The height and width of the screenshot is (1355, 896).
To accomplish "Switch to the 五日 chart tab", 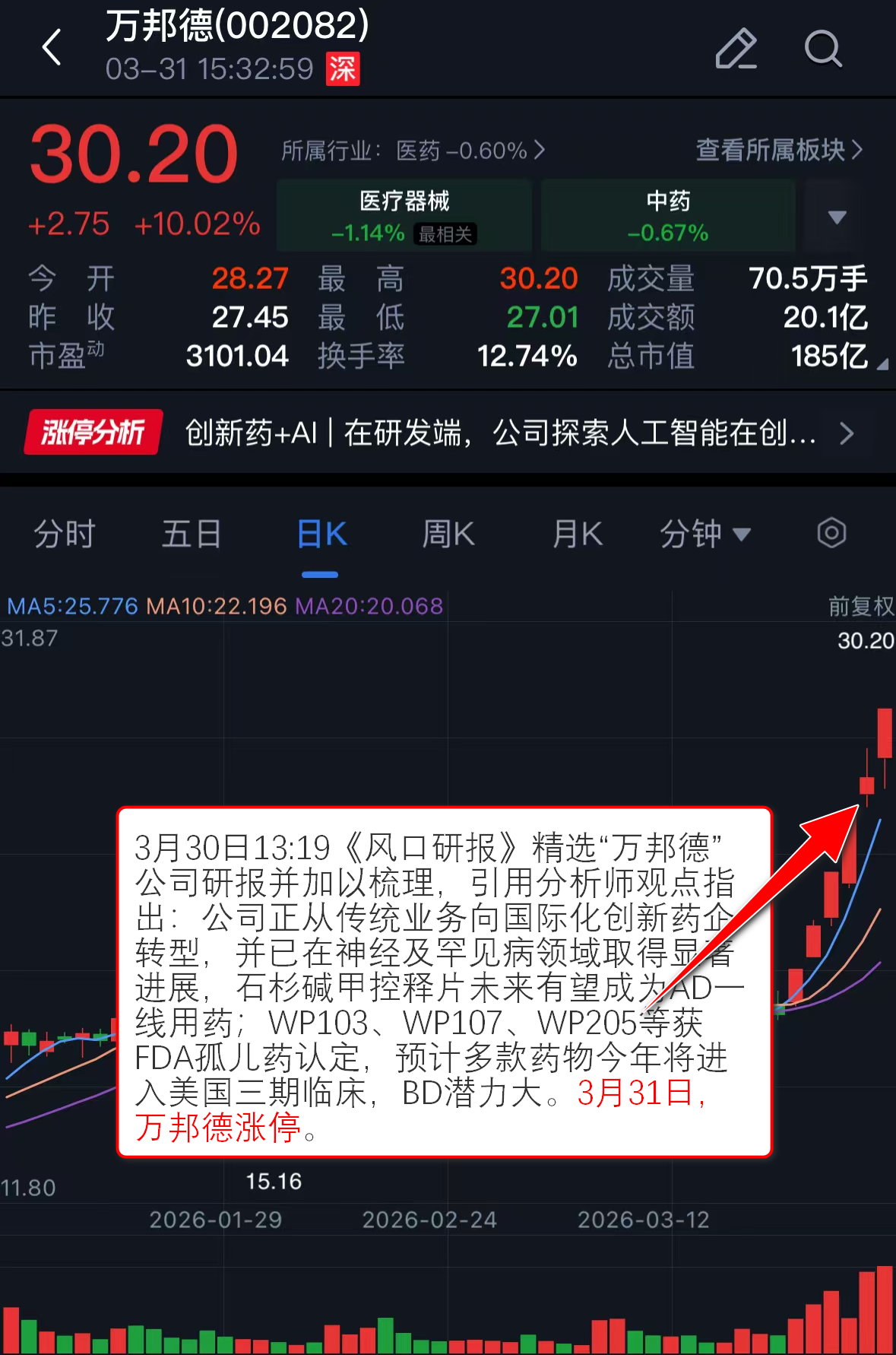I will coord(192,534).
